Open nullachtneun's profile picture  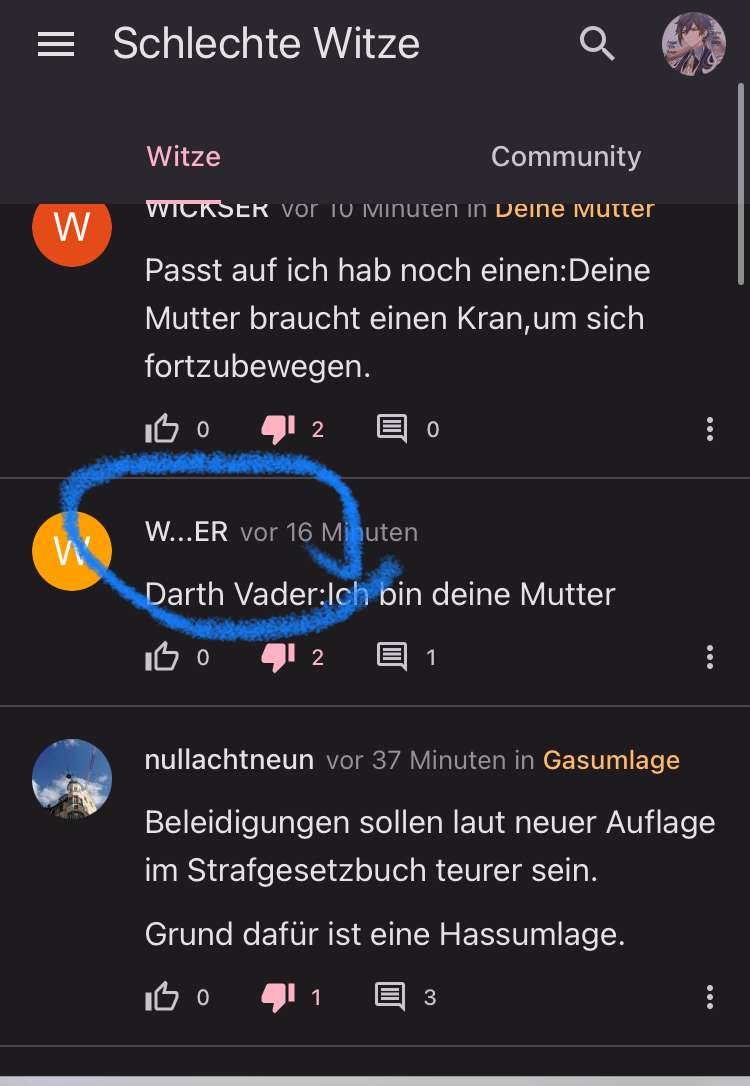click(x=72, y=779)
